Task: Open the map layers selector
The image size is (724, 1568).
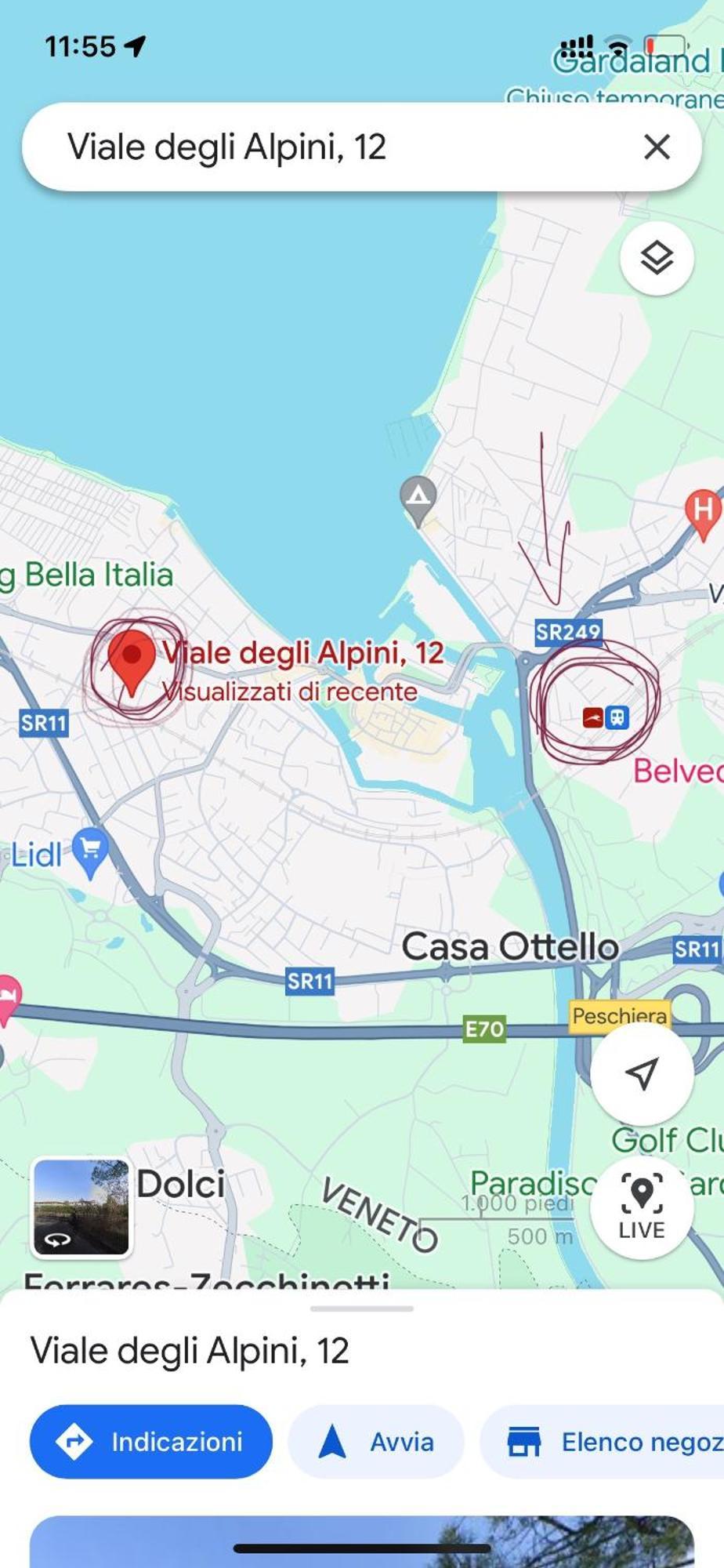Action: pyautogui.click(x=657, y=258)
